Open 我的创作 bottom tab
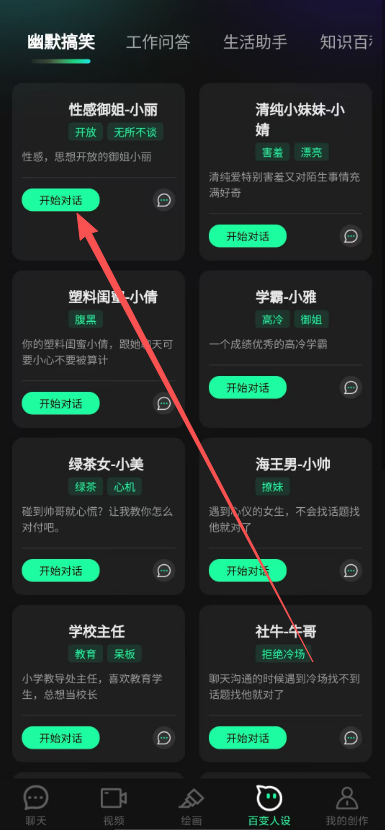 click(347, 806)
